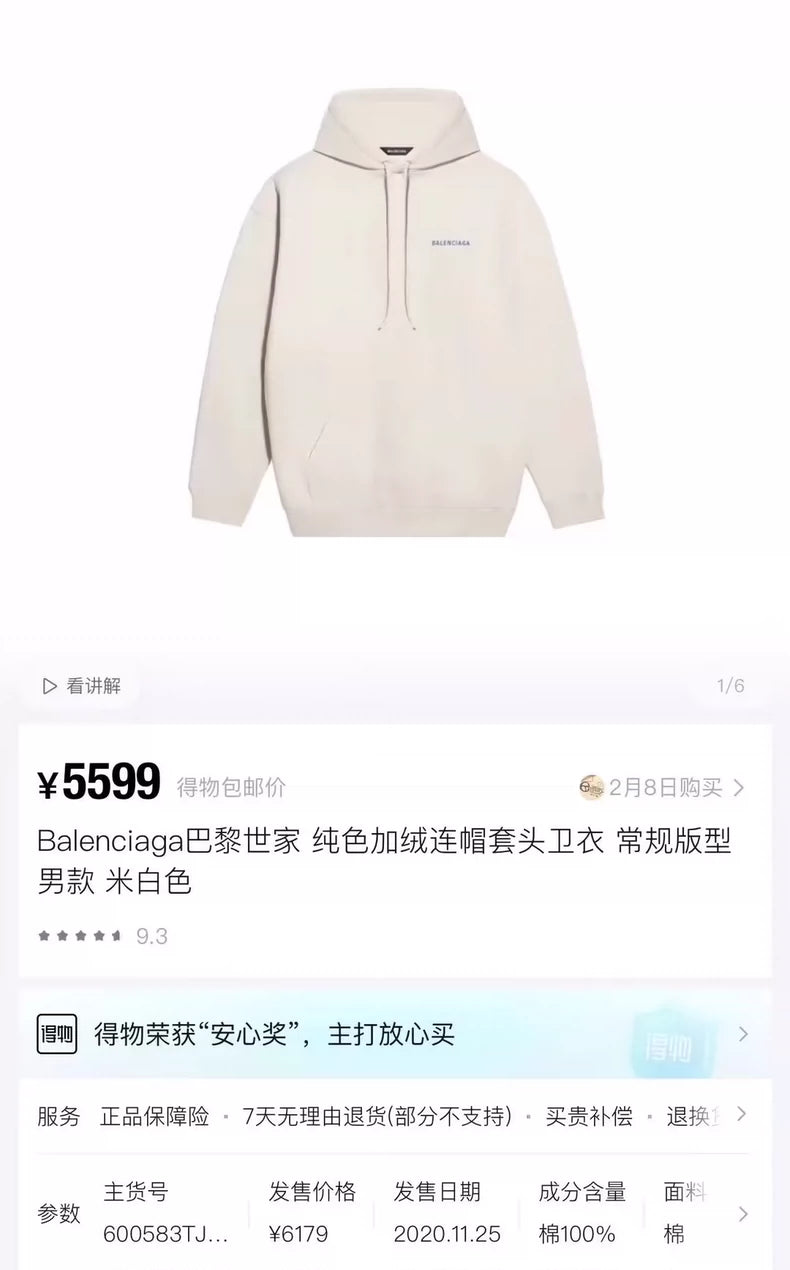The width and height of the screenshot is (790, 1270).
Task: Click the play triangle icon in top-left bar
Action: click(x=47, y=687)
